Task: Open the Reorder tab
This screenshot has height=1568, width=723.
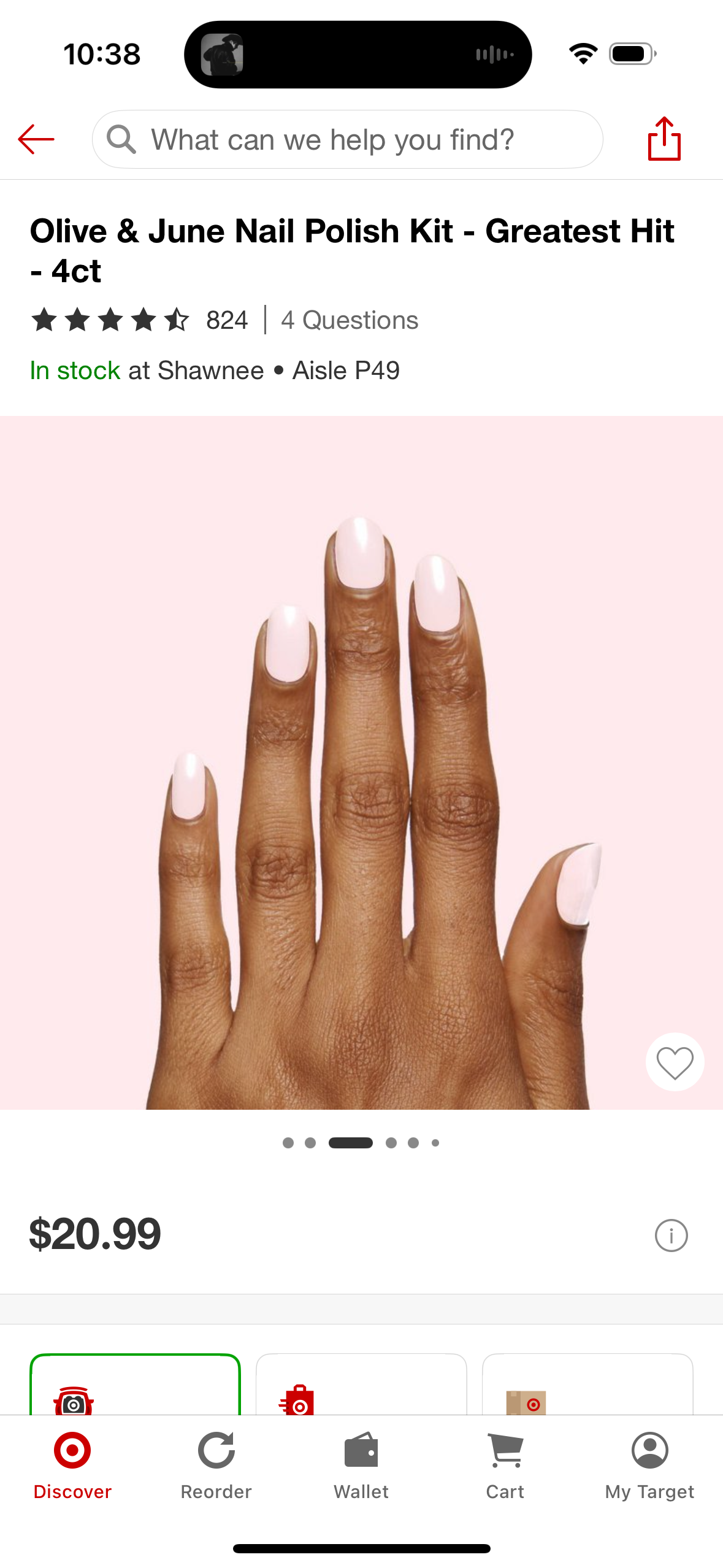Action: coord(216,1465)
